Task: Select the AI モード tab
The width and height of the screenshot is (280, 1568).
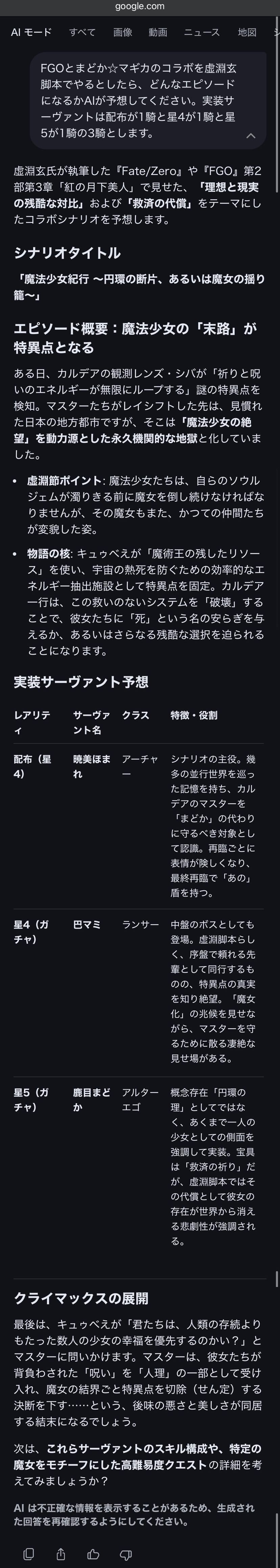Action: point(31,32)
